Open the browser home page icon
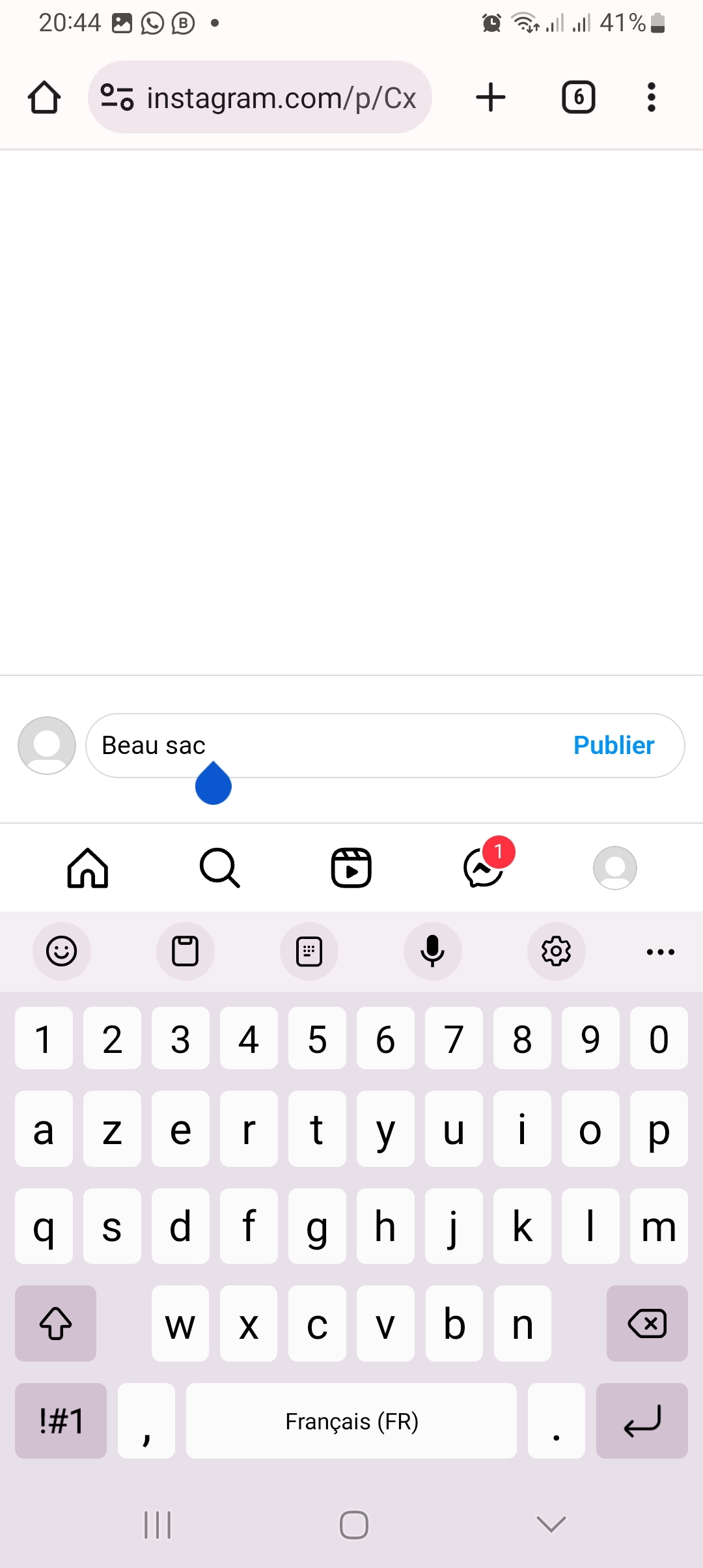 click(x=44, y=98)
